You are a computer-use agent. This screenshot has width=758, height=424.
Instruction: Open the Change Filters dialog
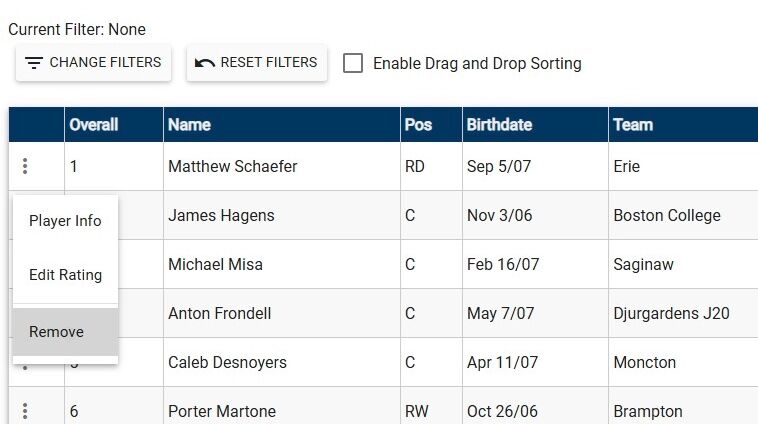pyautogui.click(x=93, y=63)
